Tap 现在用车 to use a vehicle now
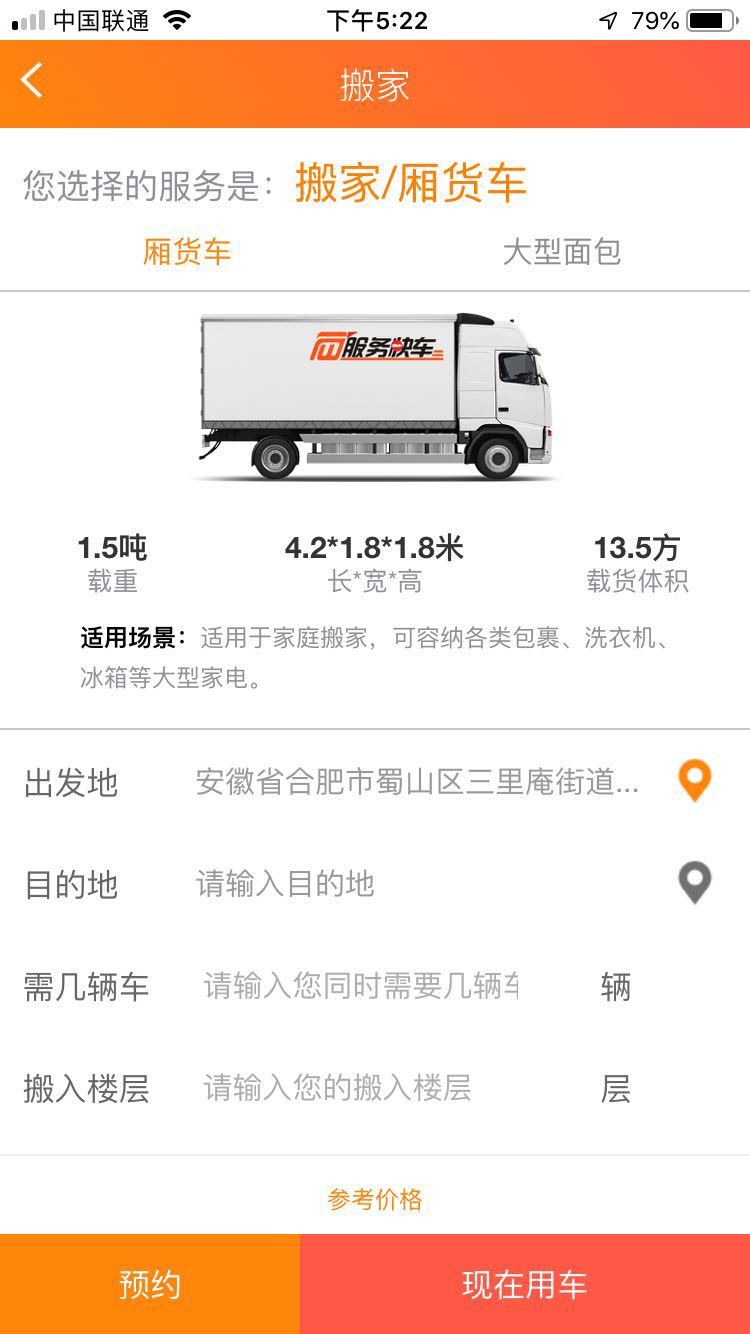 coord(525,1285)
